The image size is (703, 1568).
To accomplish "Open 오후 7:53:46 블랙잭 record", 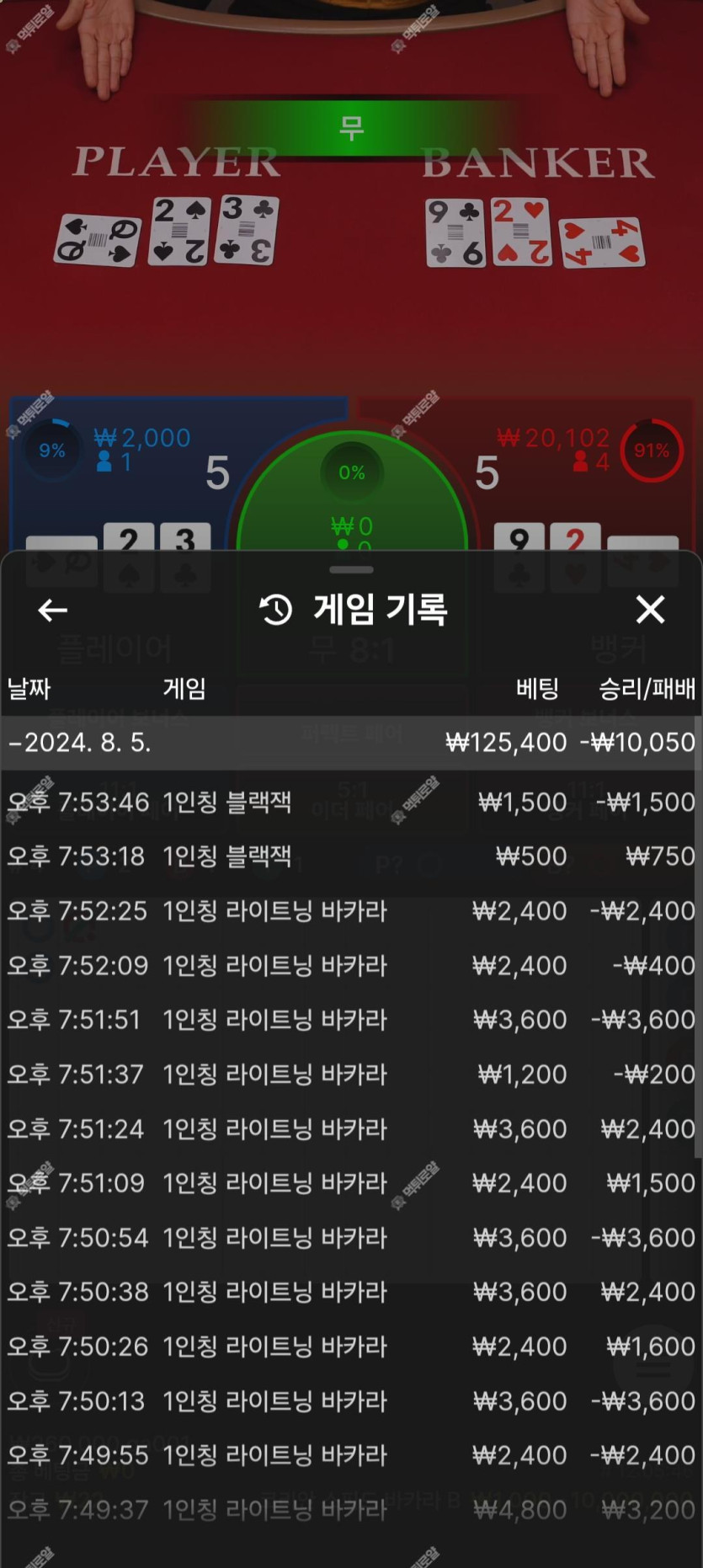I will [351, 802].
